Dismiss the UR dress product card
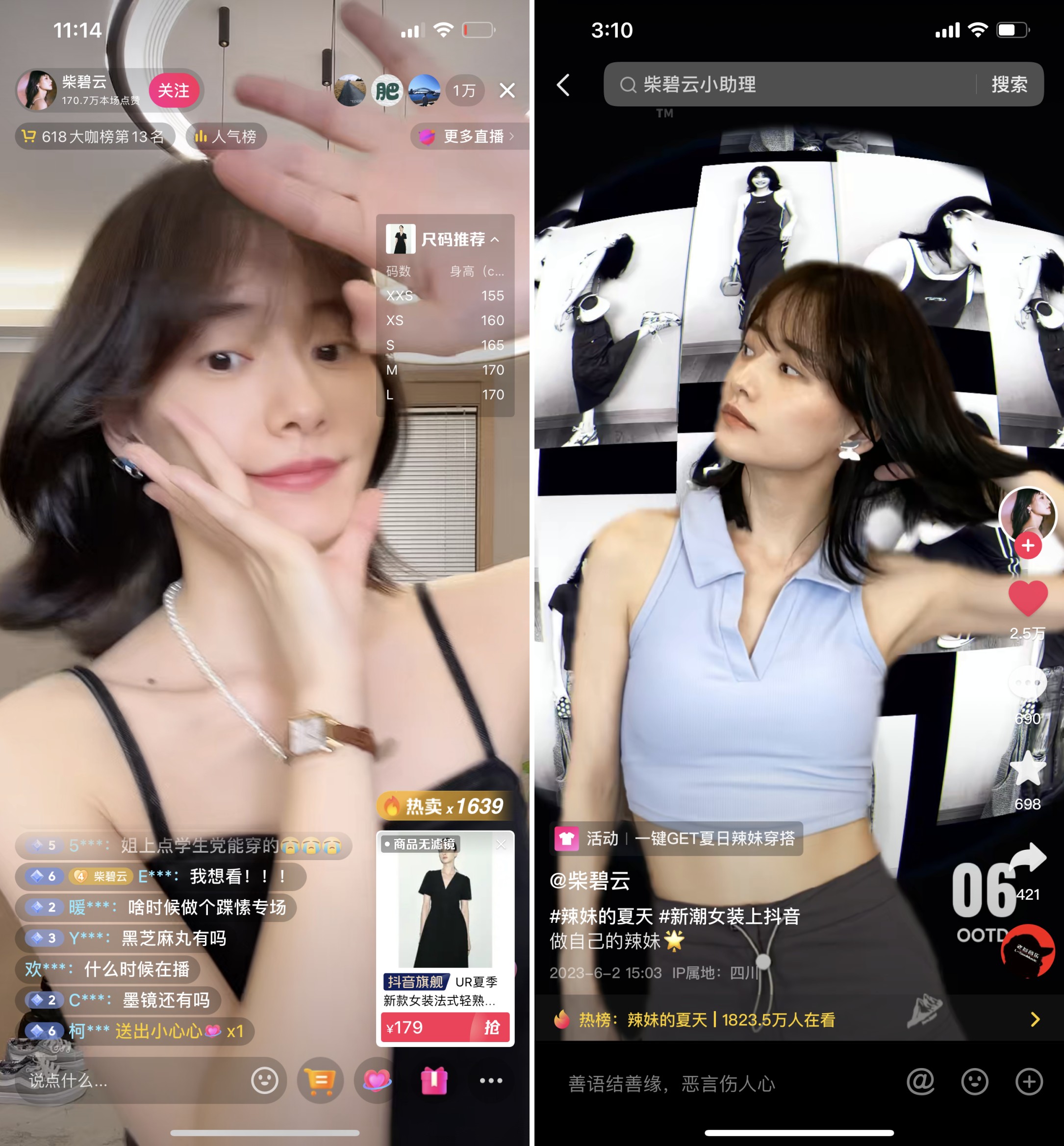This screenshot has width=1064, height=1146. click(x=501, y=844)
